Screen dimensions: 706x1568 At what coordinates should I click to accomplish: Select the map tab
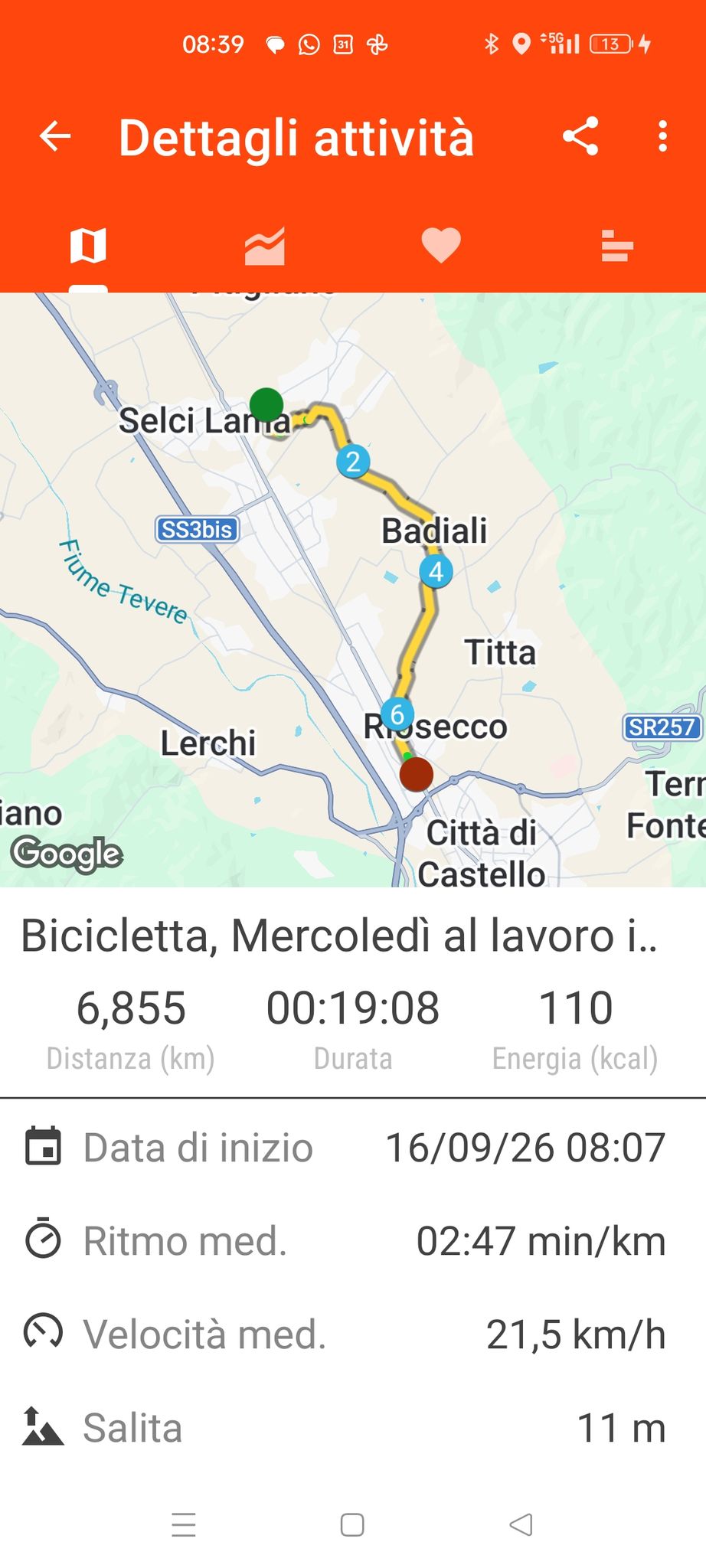pyautogui.click(x=88, y=246)
